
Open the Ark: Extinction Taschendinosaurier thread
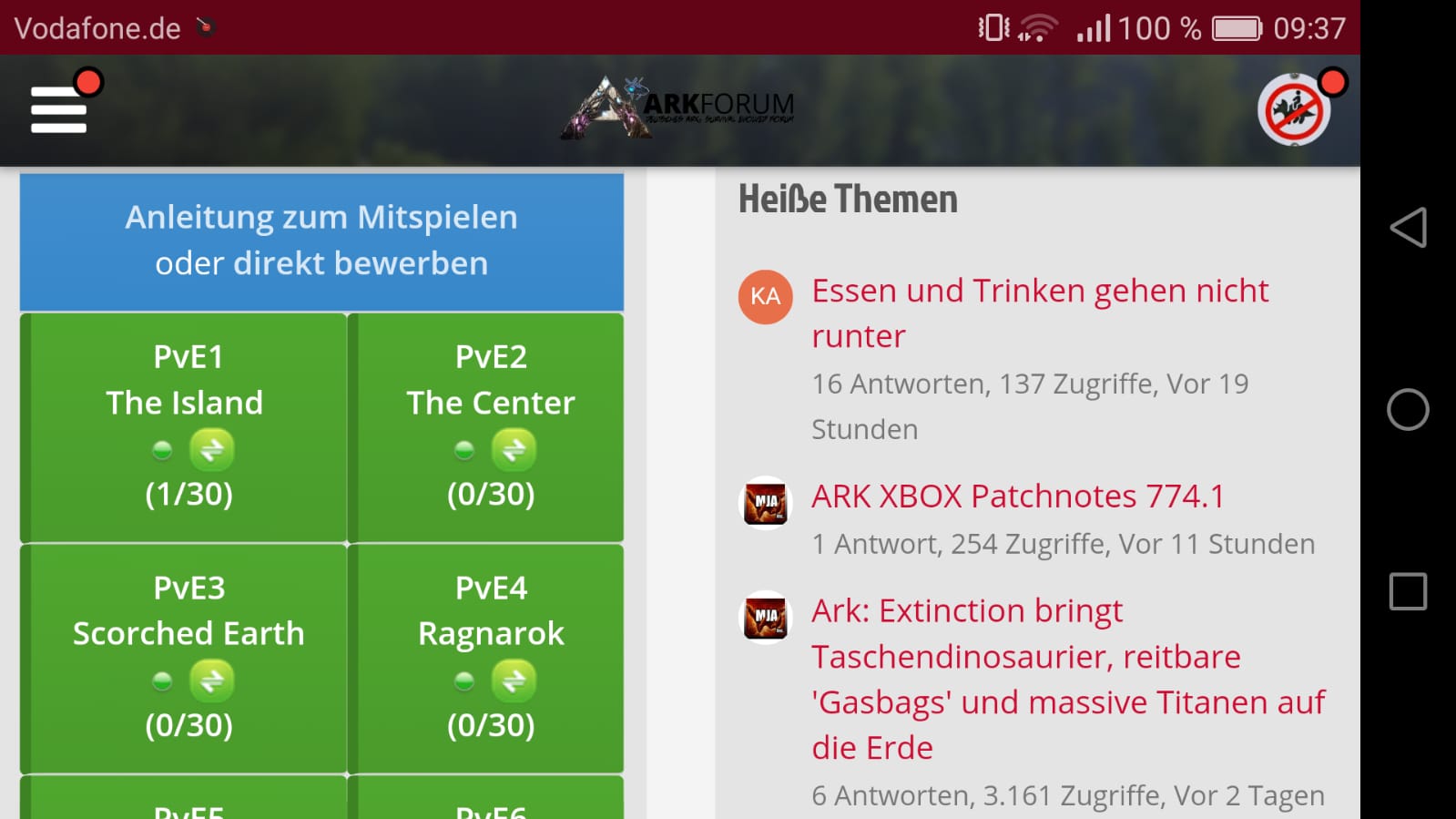point(1068,679)
